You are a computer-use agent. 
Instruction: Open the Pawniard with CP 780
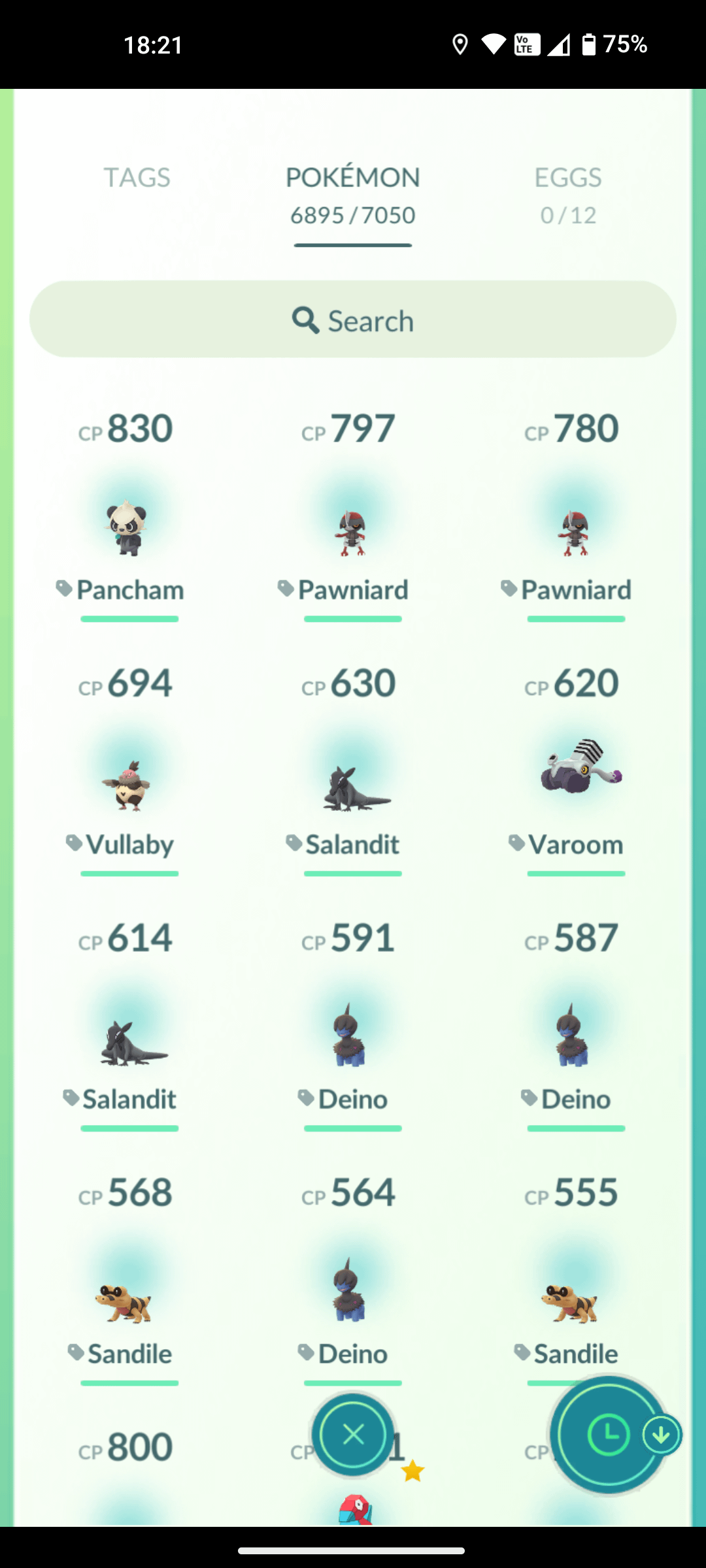pos(575,531)
